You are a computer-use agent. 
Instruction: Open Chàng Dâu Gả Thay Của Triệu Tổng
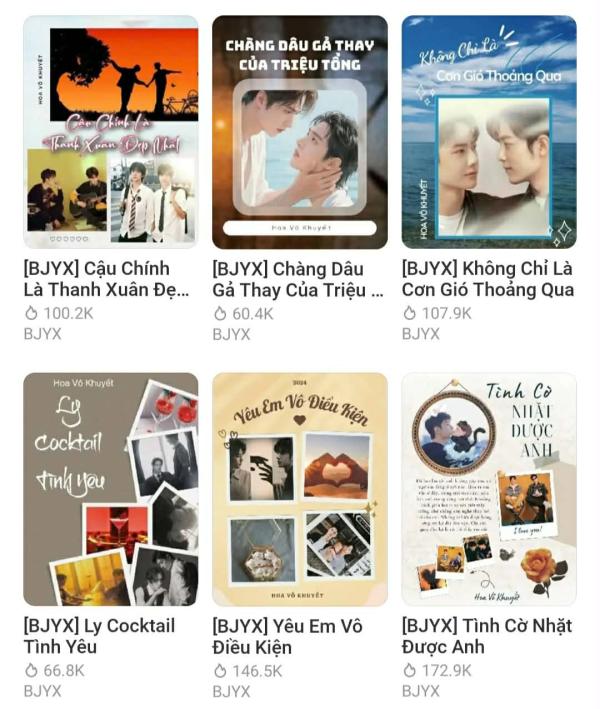tap(299, 132)
